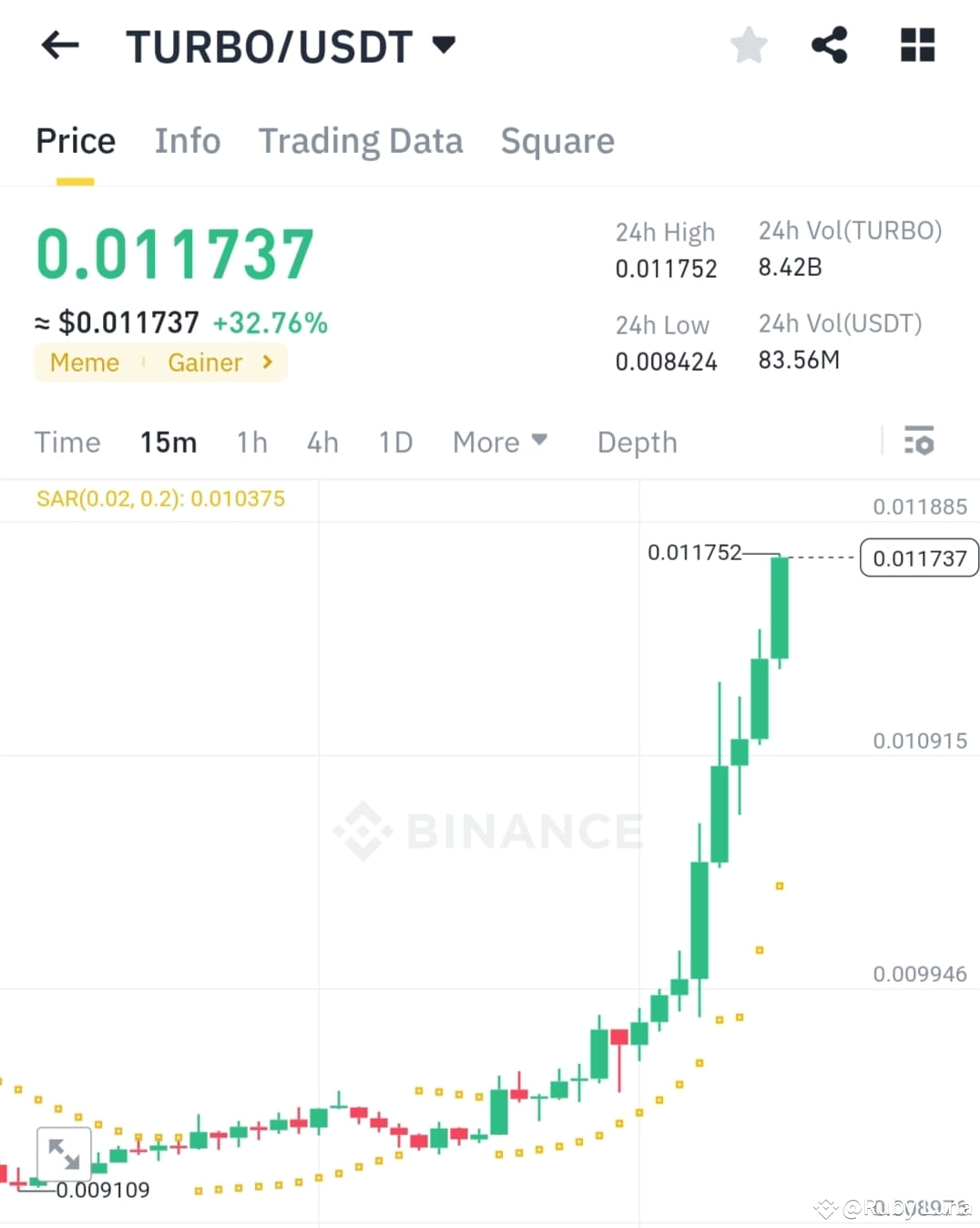Open the TURBO/USDT pair selector dropdown
Screen dimensions: 980x1228
[x=444, y=45]
